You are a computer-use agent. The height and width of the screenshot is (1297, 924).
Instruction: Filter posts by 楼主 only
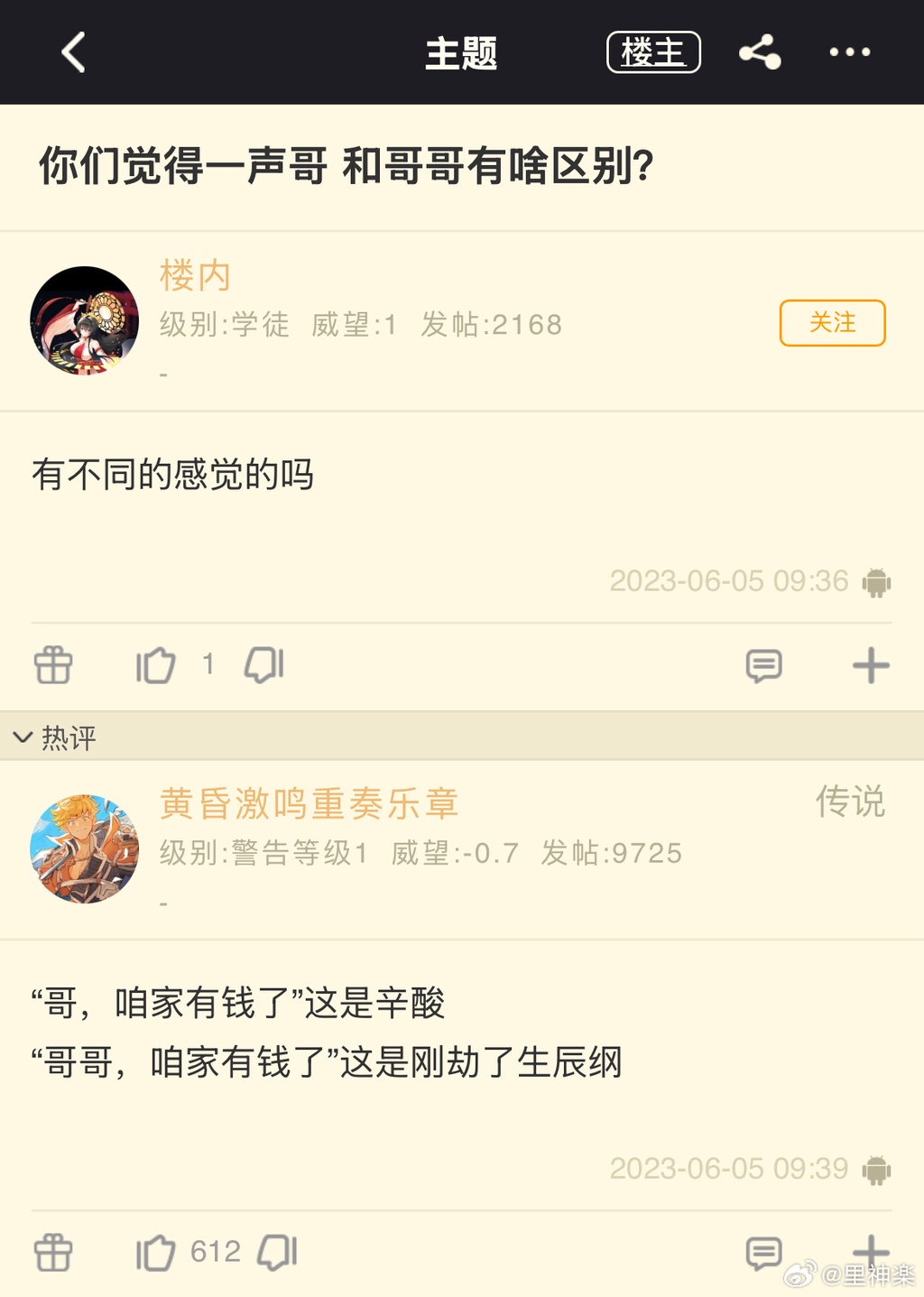(653, 52)
